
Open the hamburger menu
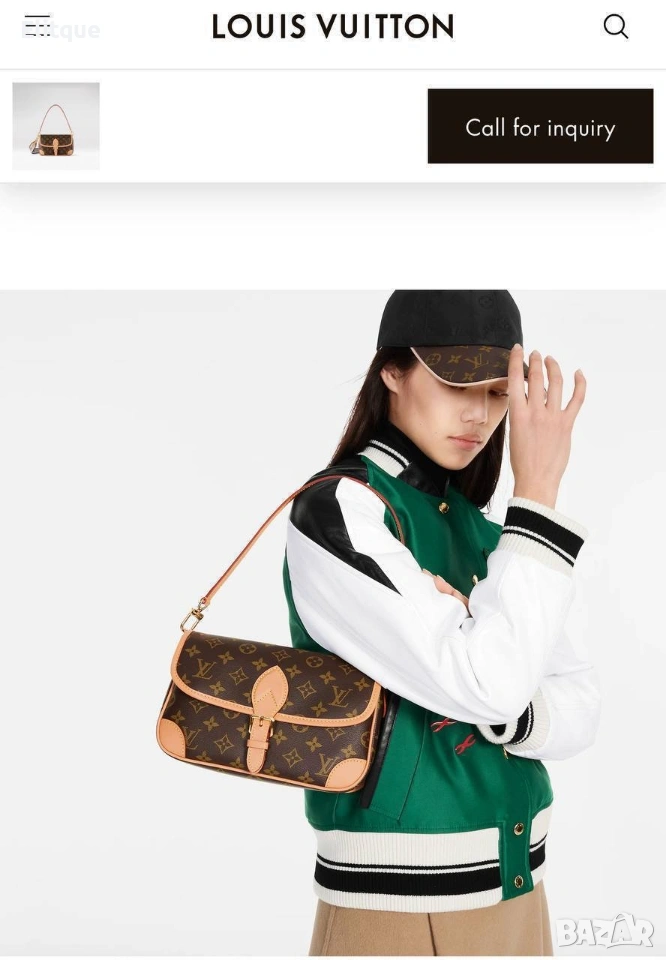[x=37, y=26]
